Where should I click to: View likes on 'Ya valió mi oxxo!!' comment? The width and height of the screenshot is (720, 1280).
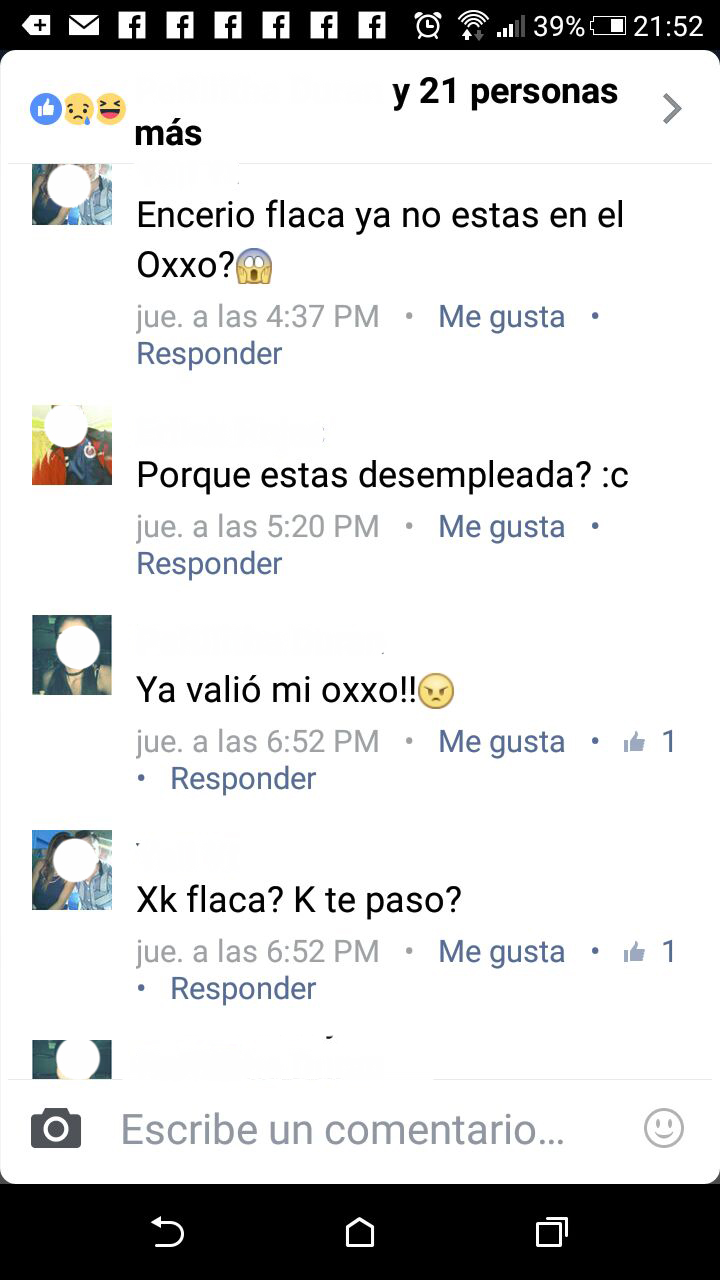[x=650, y=742]
